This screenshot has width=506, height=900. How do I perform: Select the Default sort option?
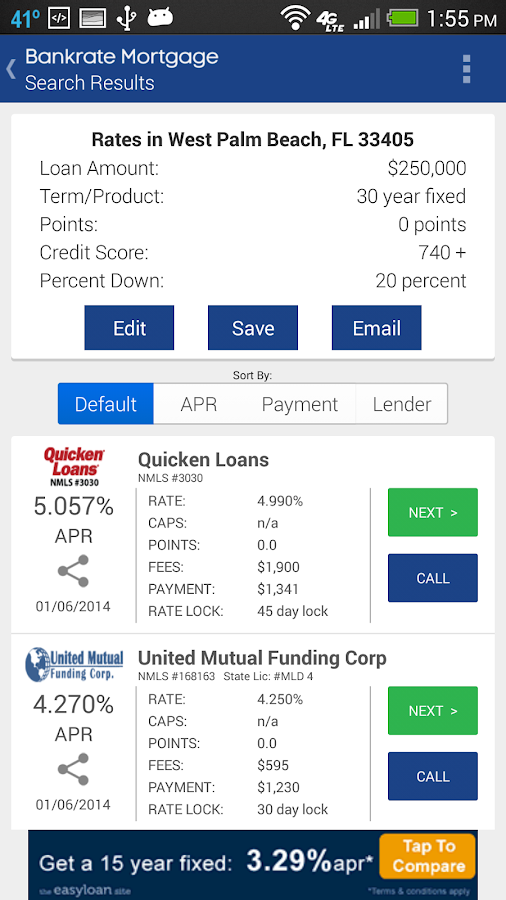(x=106, y=404)
